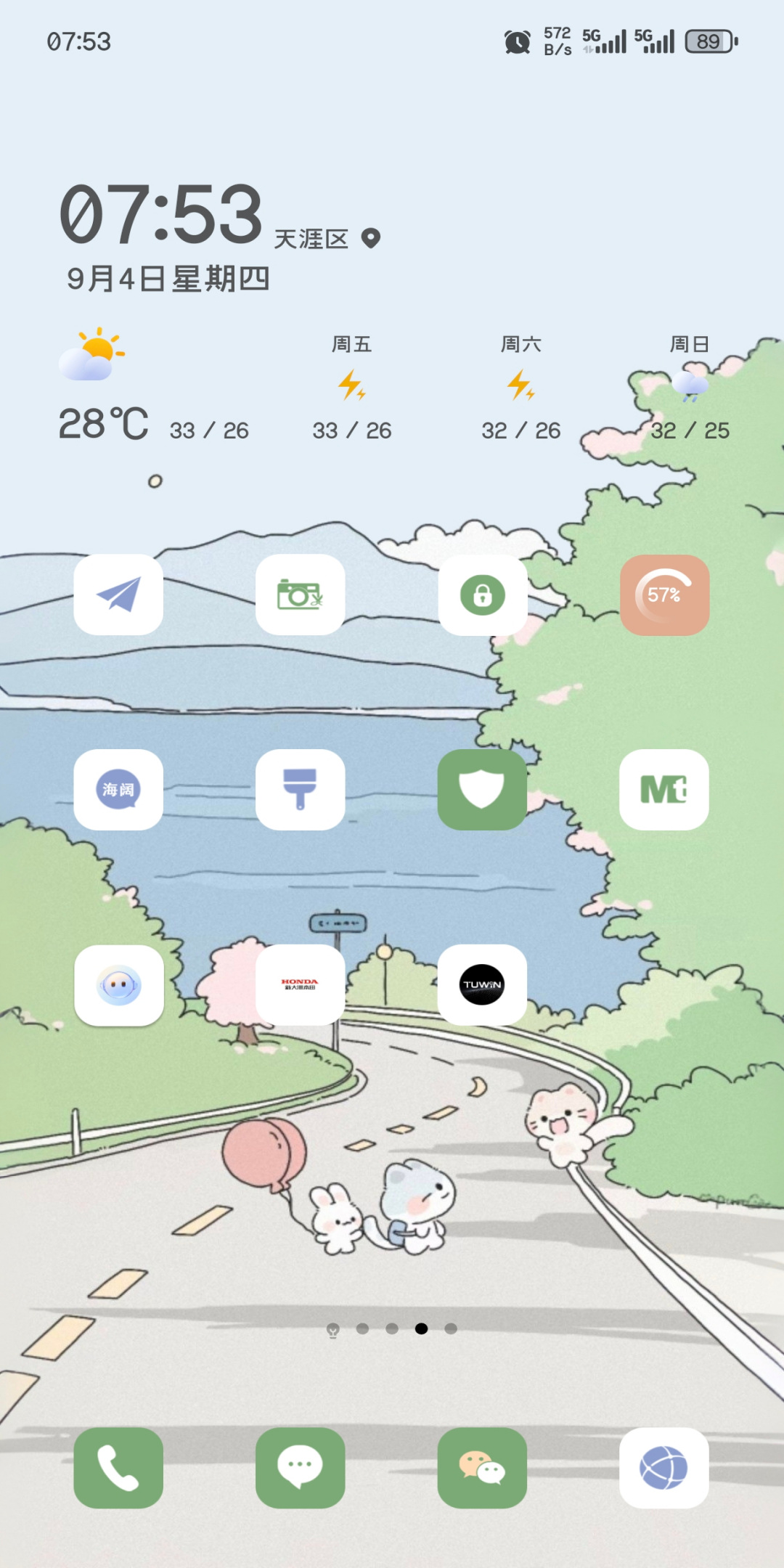The width and height of the screenshot is (784, 1568).
Task: Open the paper plane app icon
Action: 118,595
